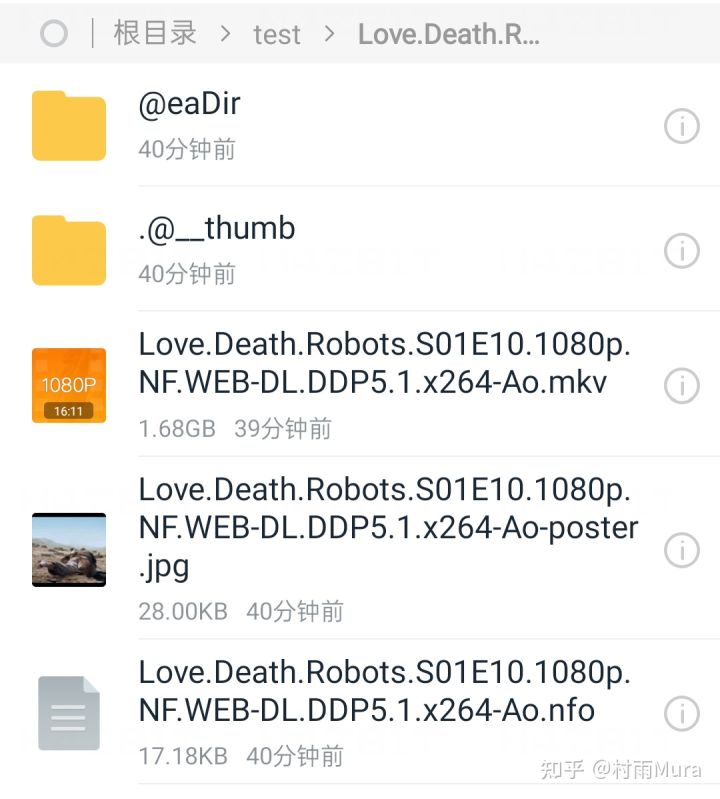Tap the info icon beside the mkv file
This screenshot has width=720, height=799.
[x=682, y=386]
